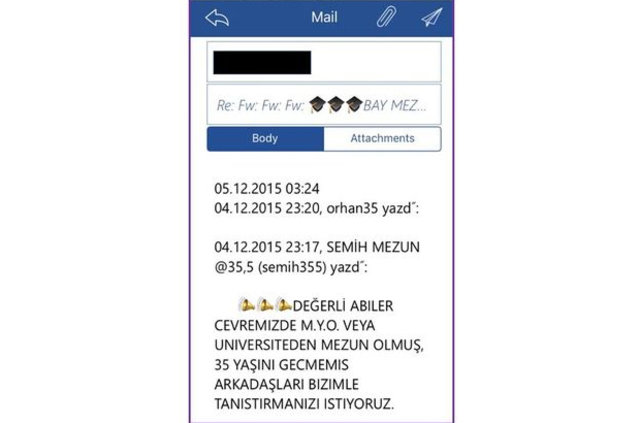Image resolution: width=640 pixels, height=423 pixels.
Task: Send the mail with the paper plane icon
Action: 431,17
